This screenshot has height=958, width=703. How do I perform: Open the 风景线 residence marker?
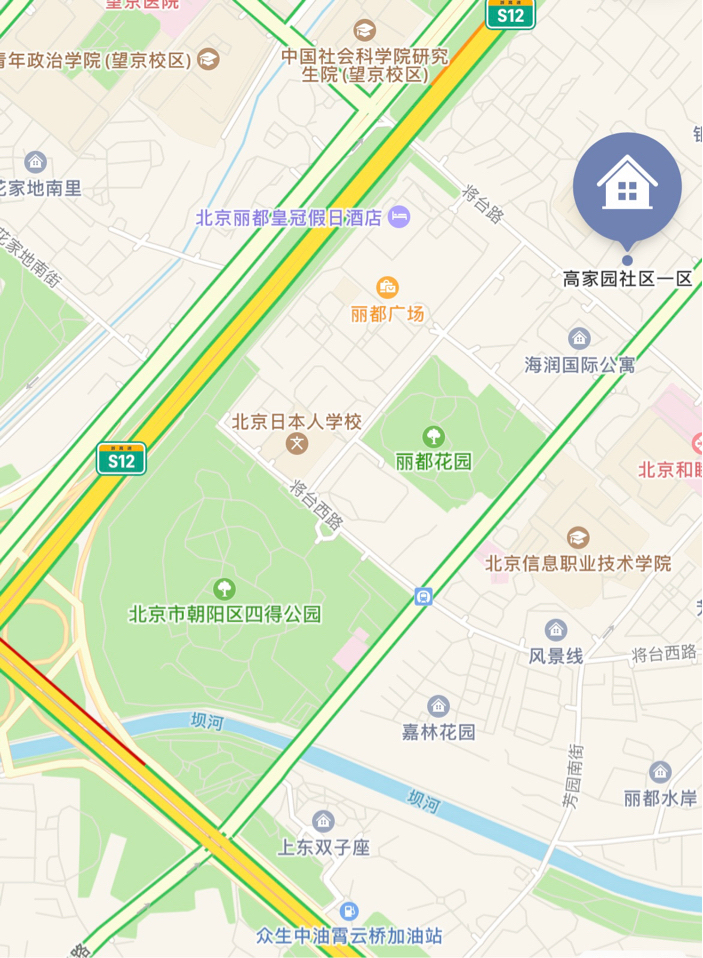click(x=556, y=630)
